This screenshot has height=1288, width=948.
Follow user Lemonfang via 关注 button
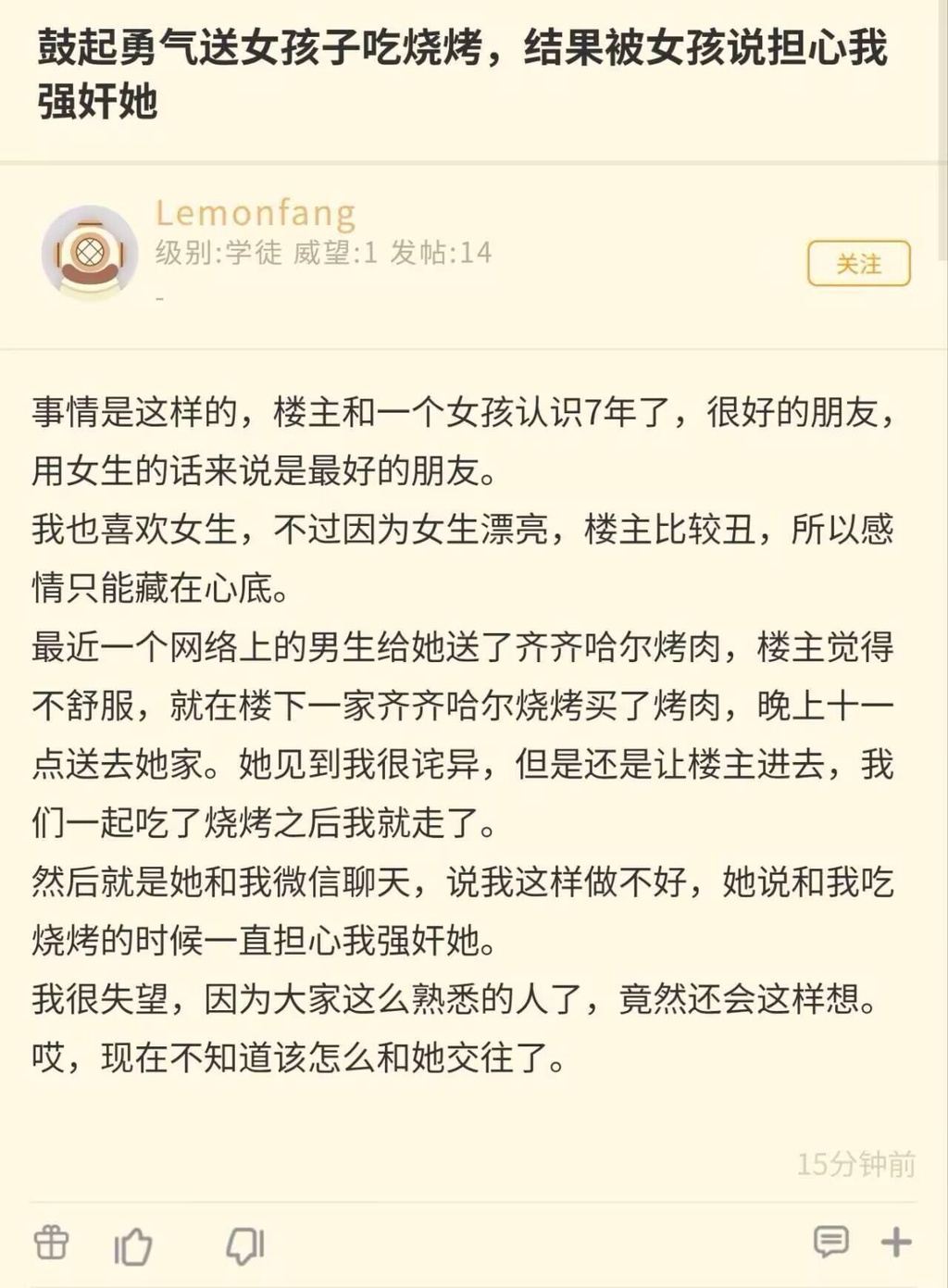coord(858,264)
